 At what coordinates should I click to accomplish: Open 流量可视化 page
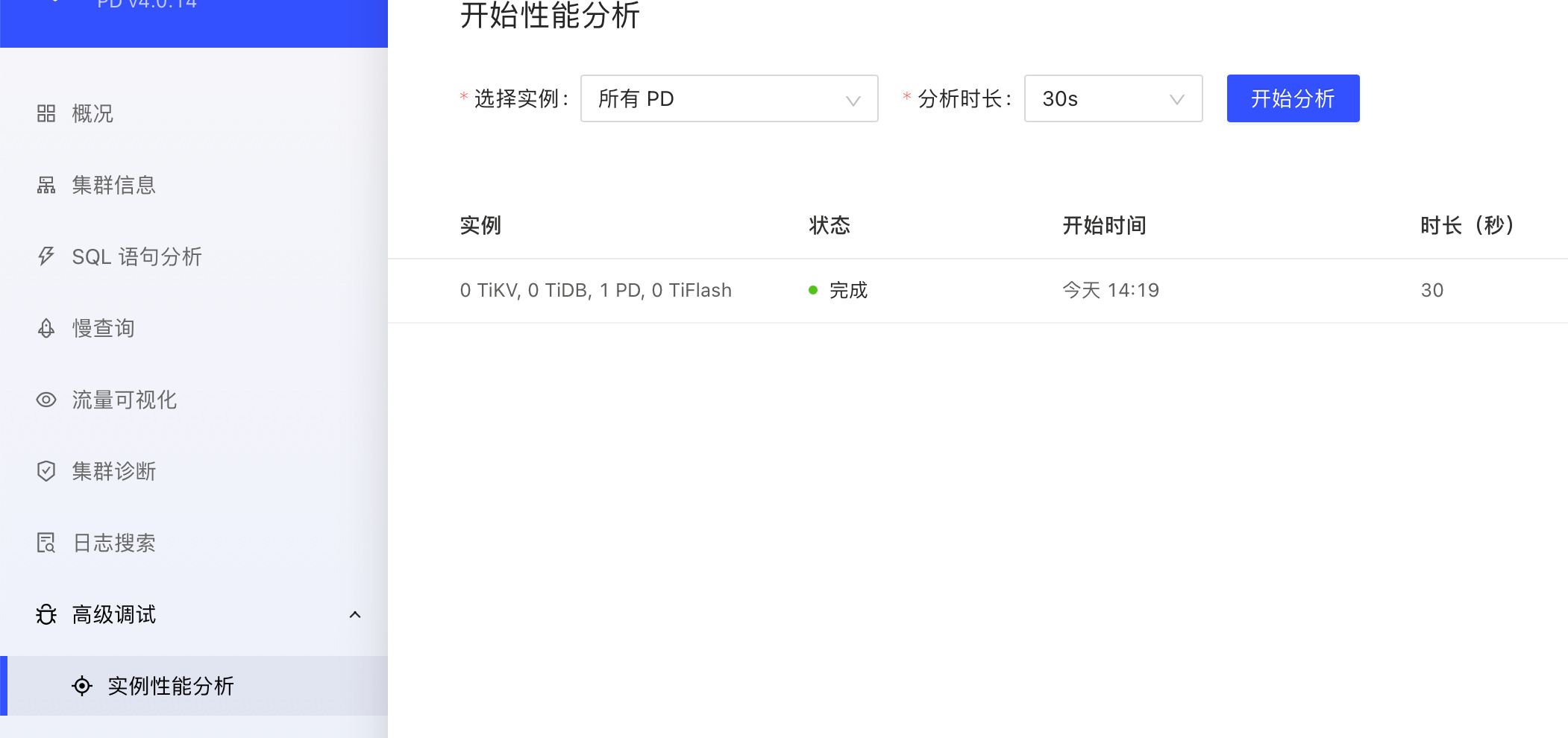click(x=124, y=400)
